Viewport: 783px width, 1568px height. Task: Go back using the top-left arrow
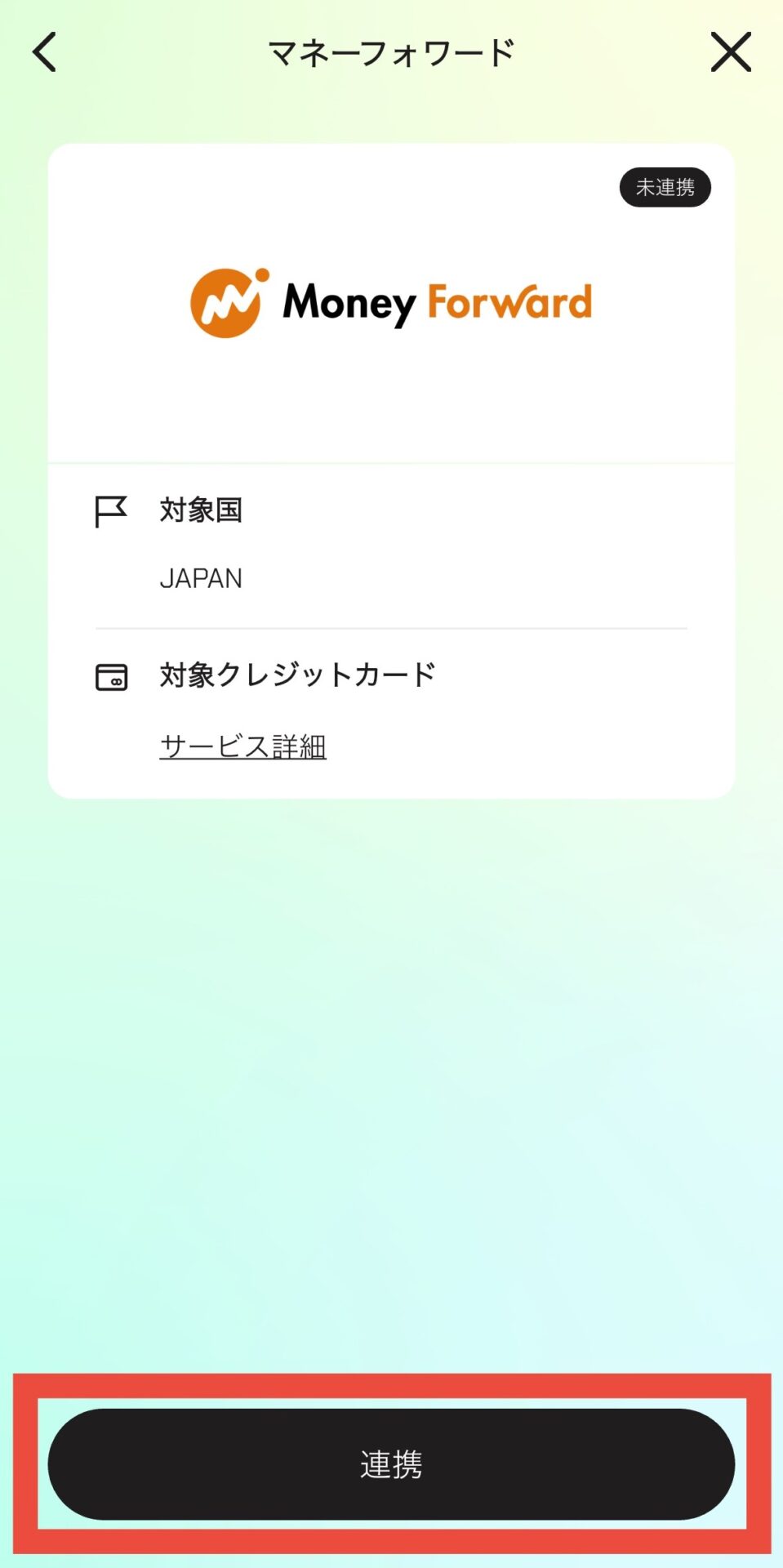point(45,53)
